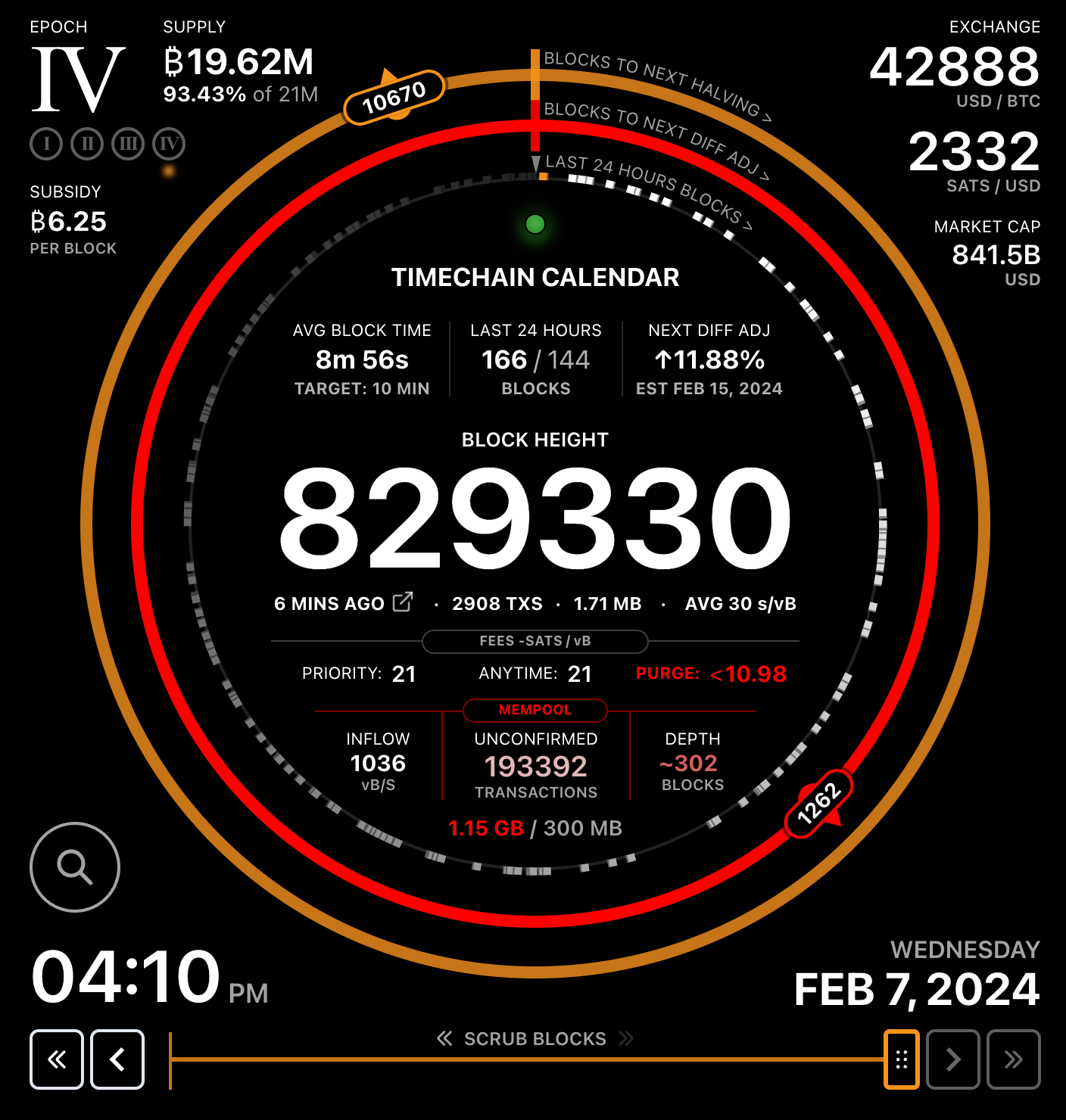Advance one block with single-right arrow

(x=953, y=1059)
